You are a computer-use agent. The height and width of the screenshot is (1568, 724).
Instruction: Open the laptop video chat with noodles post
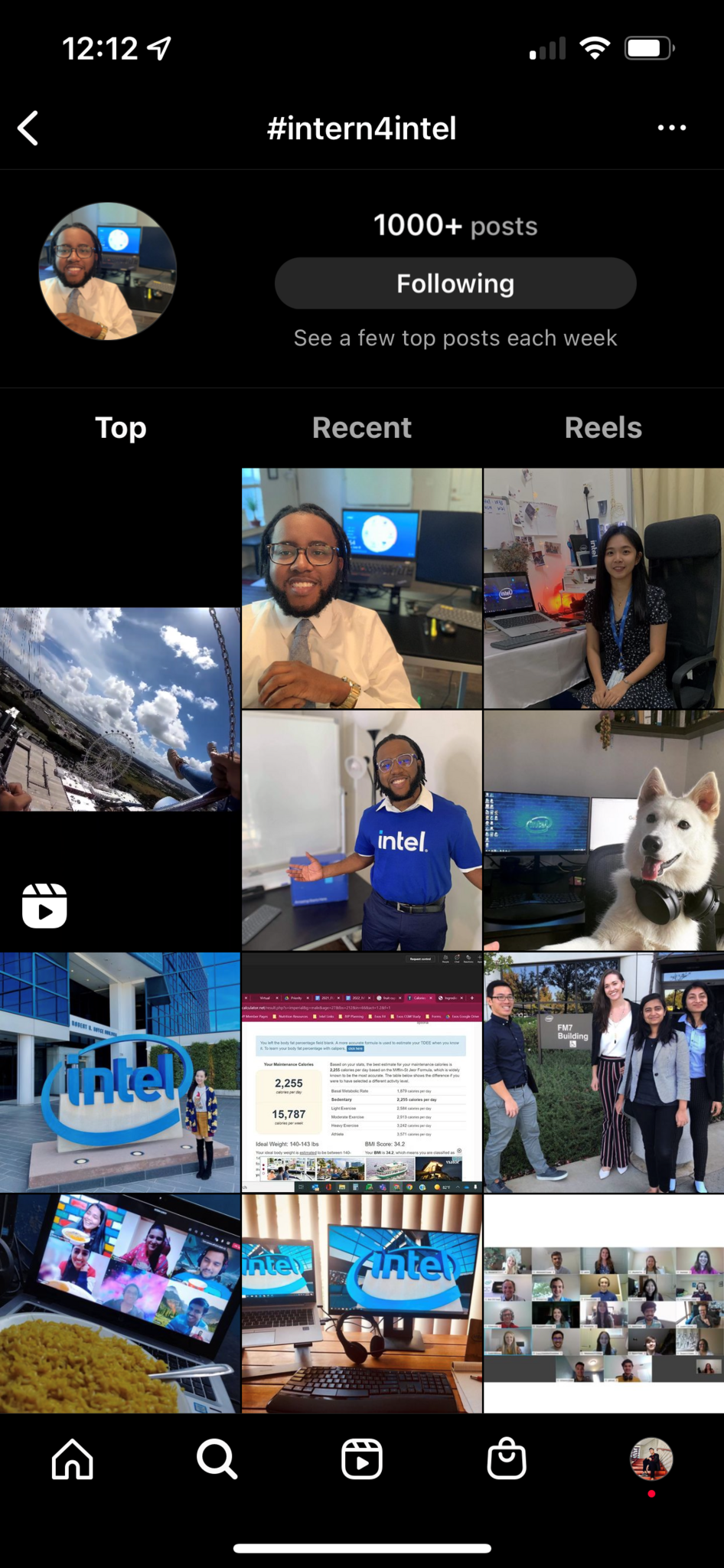tap(119, 1303)
